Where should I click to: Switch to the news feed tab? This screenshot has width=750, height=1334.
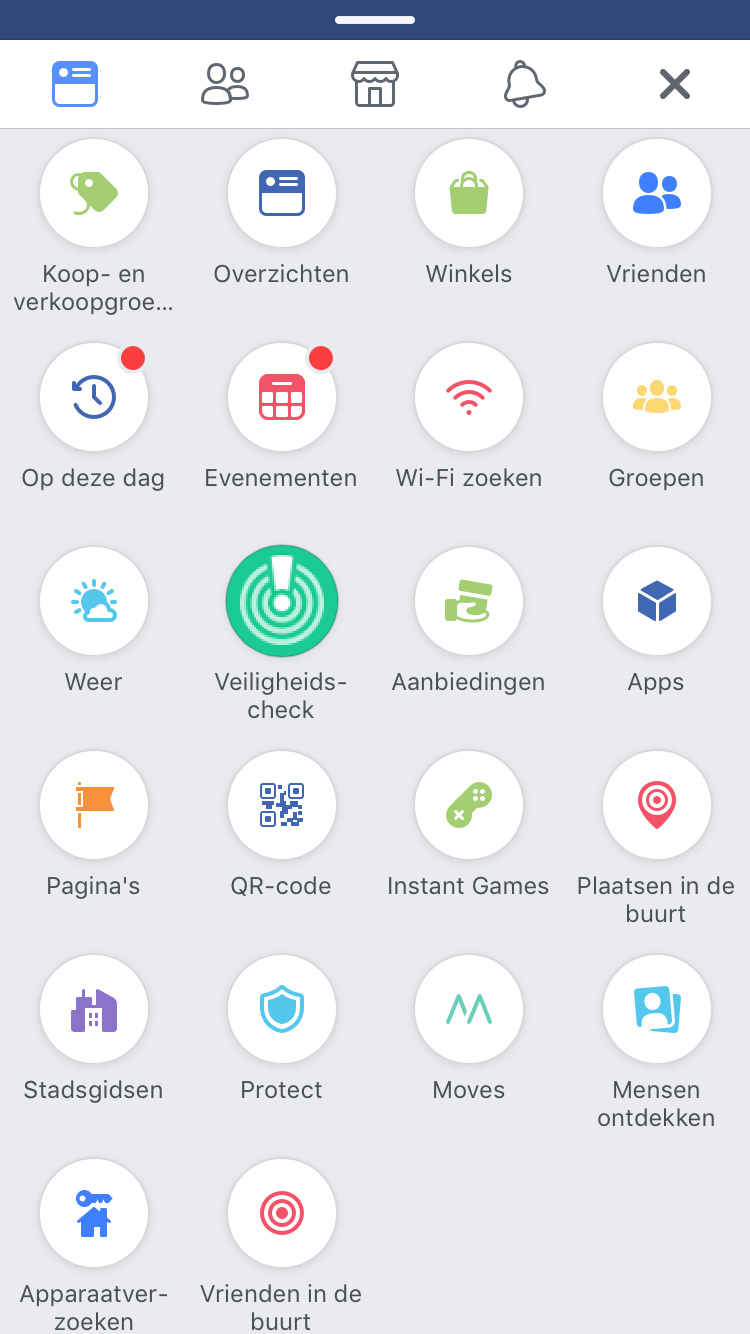click(75, 84)
